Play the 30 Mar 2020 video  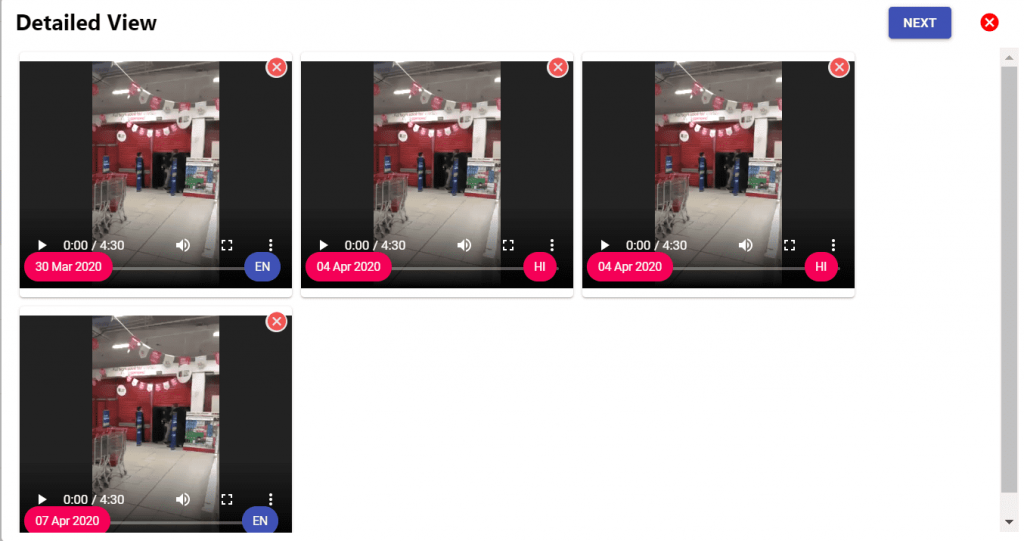[42, 245]
